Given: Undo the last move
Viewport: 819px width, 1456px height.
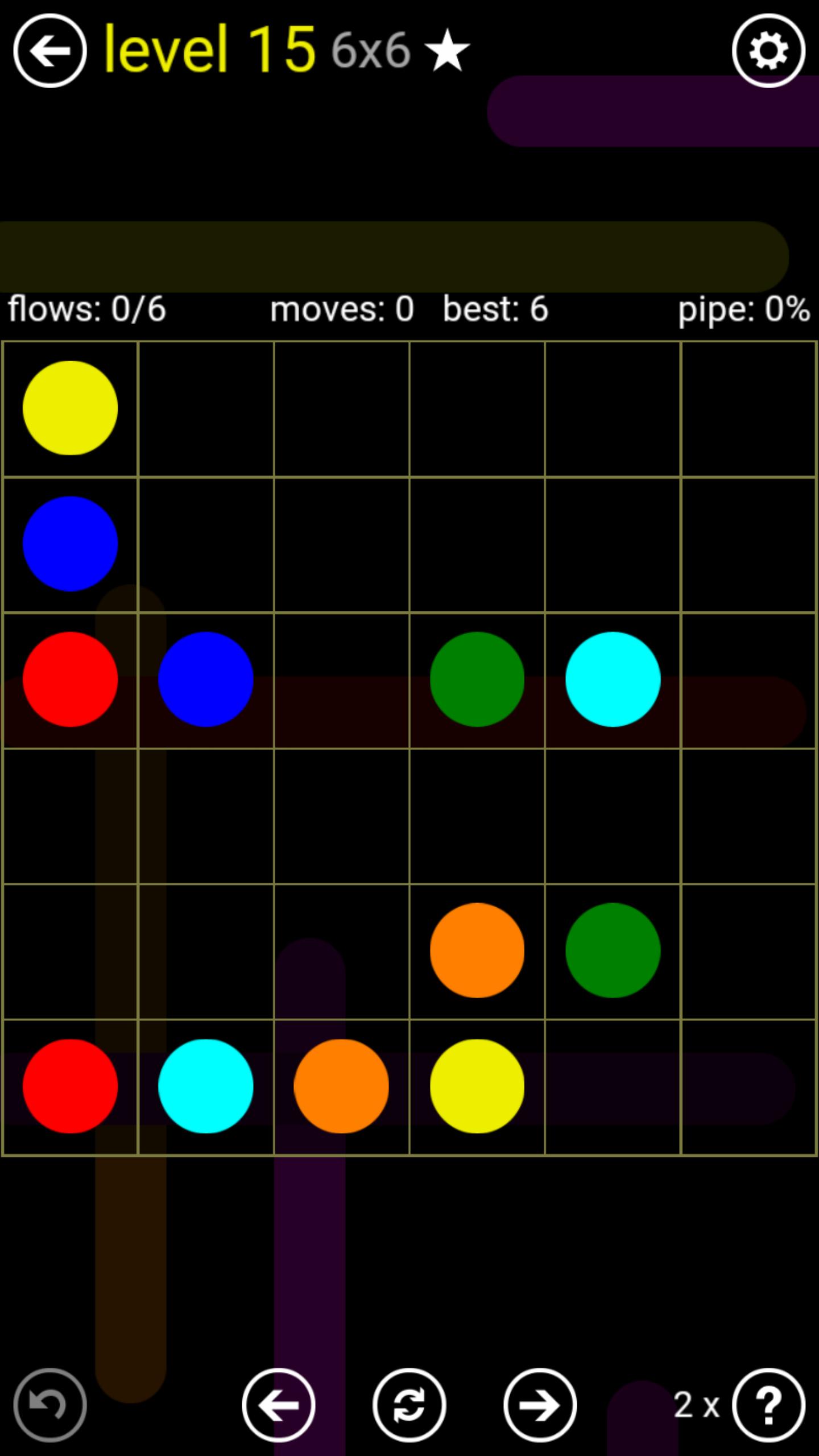Looking at the screenshot, I should click(x=50, y=1405).
